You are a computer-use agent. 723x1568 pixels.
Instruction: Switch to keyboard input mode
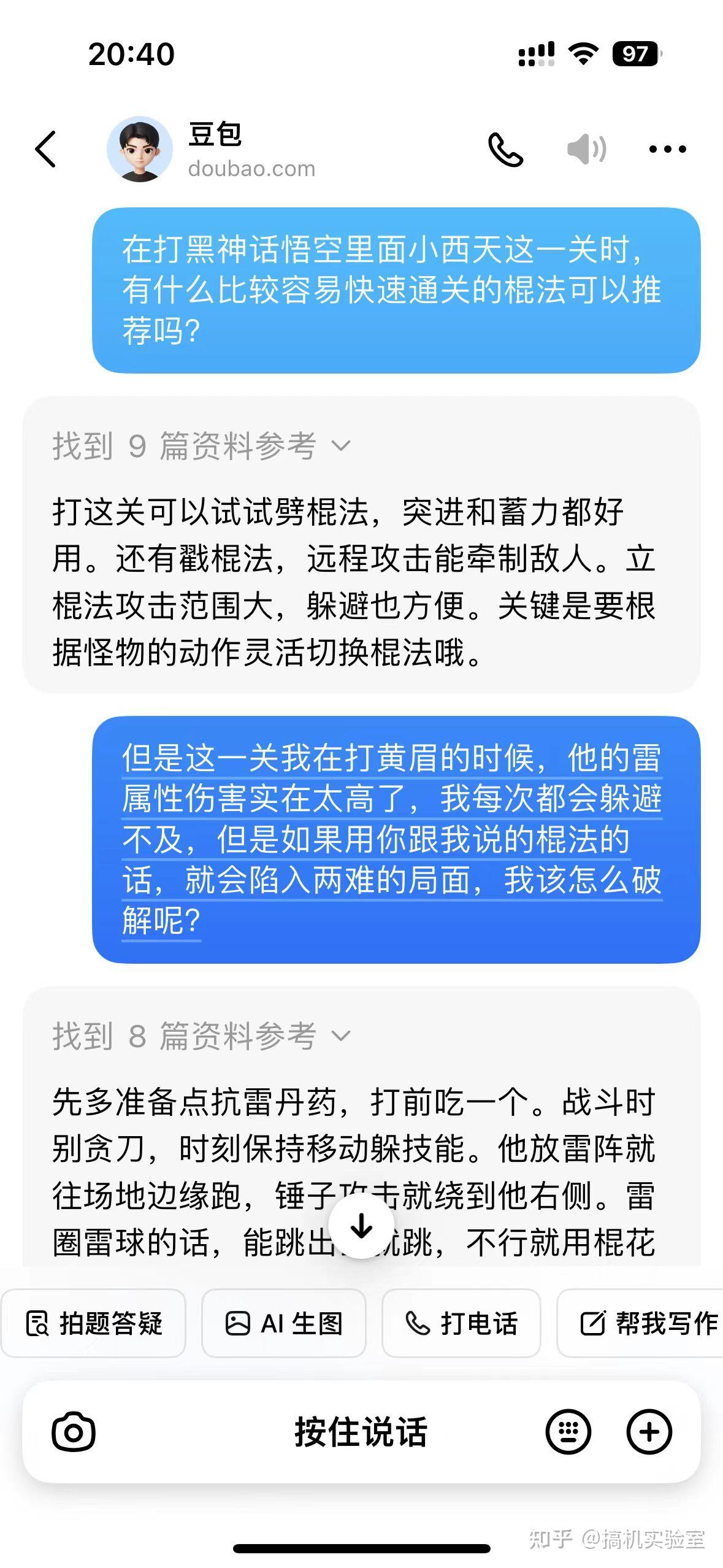coord(568,1432)
